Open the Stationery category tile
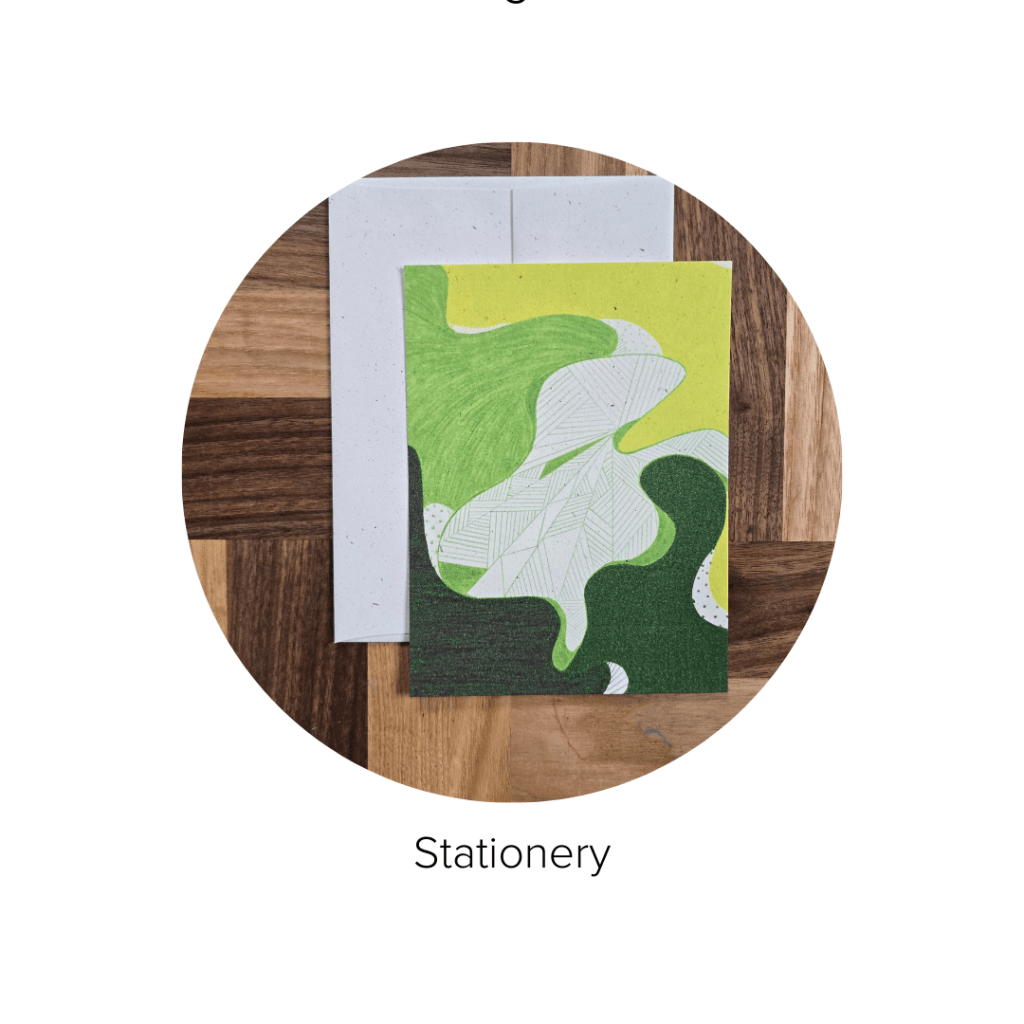 point(511,472)
